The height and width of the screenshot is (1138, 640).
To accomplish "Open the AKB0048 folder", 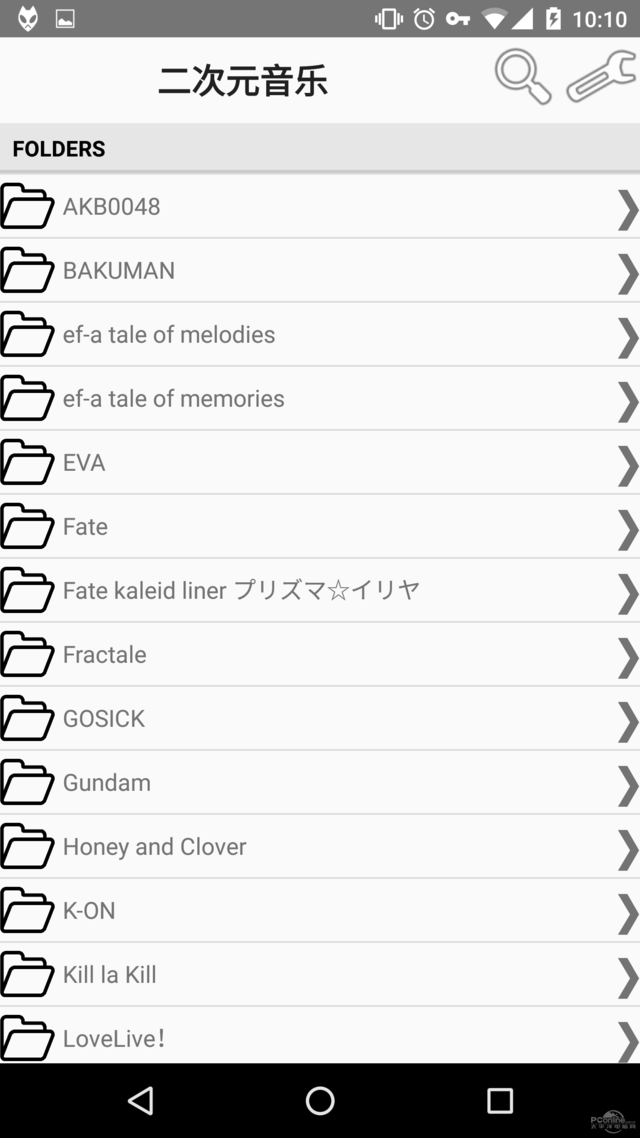I will click(320, 207).
